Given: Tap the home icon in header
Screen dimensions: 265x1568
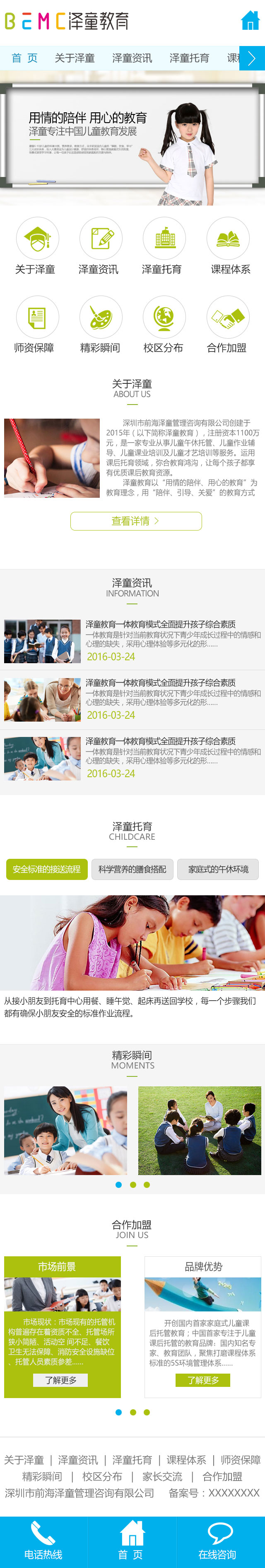Looking at the screenshot, I should [x=250, y=21].
